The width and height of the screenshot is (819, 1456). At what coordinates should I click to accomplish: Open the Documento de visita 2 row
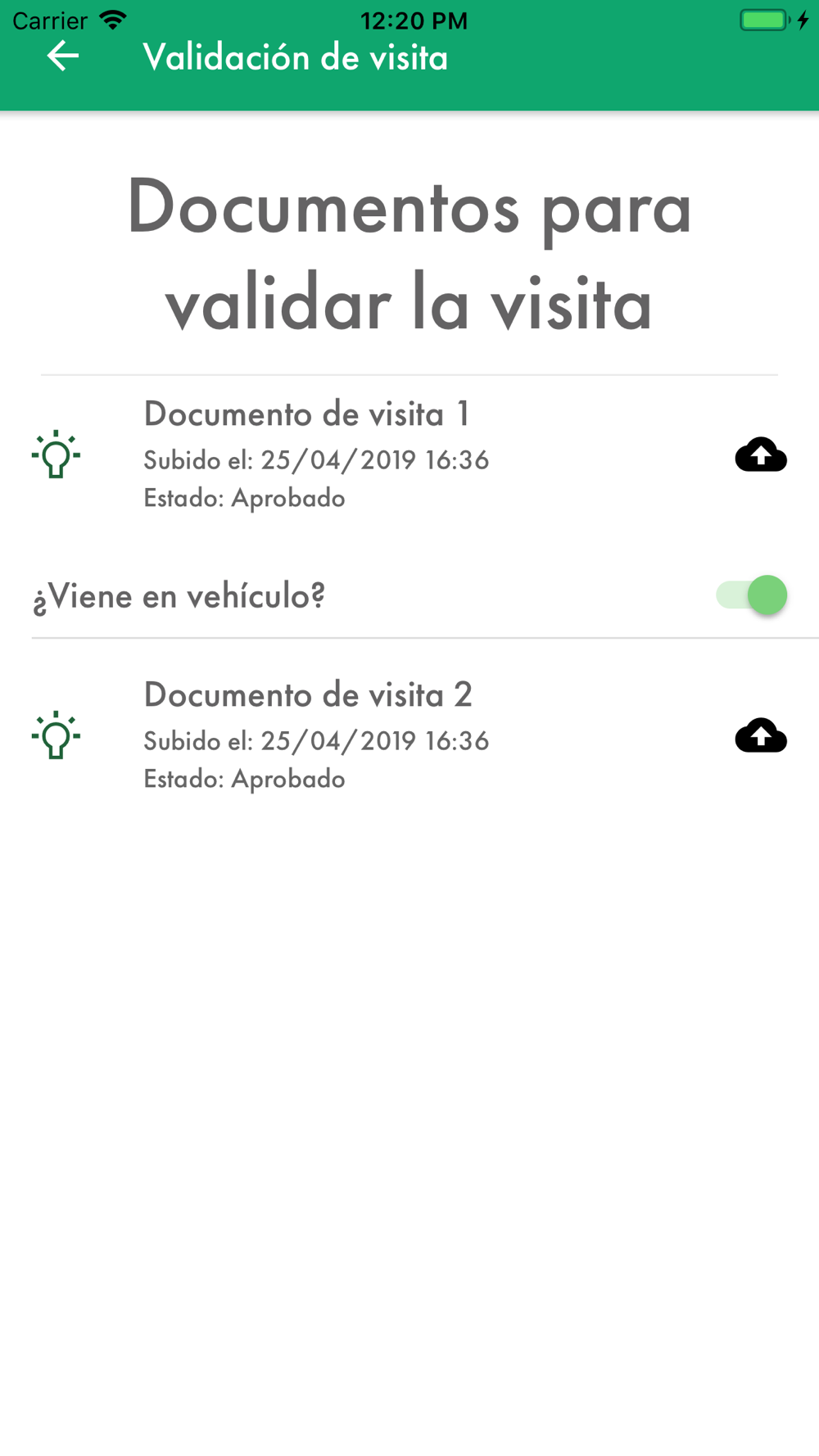409,735
